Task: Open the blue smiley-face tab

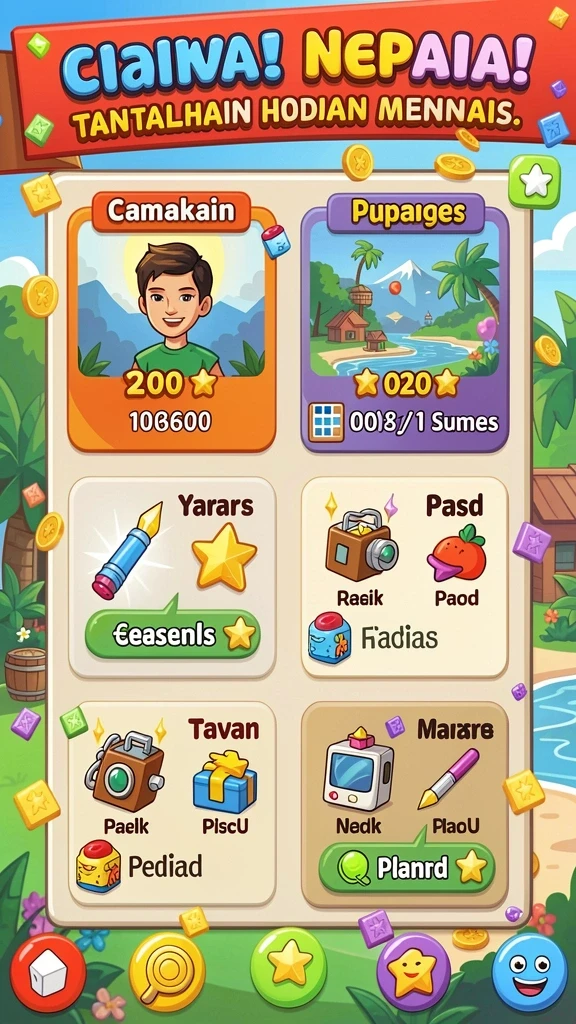Action: point(530,973)
